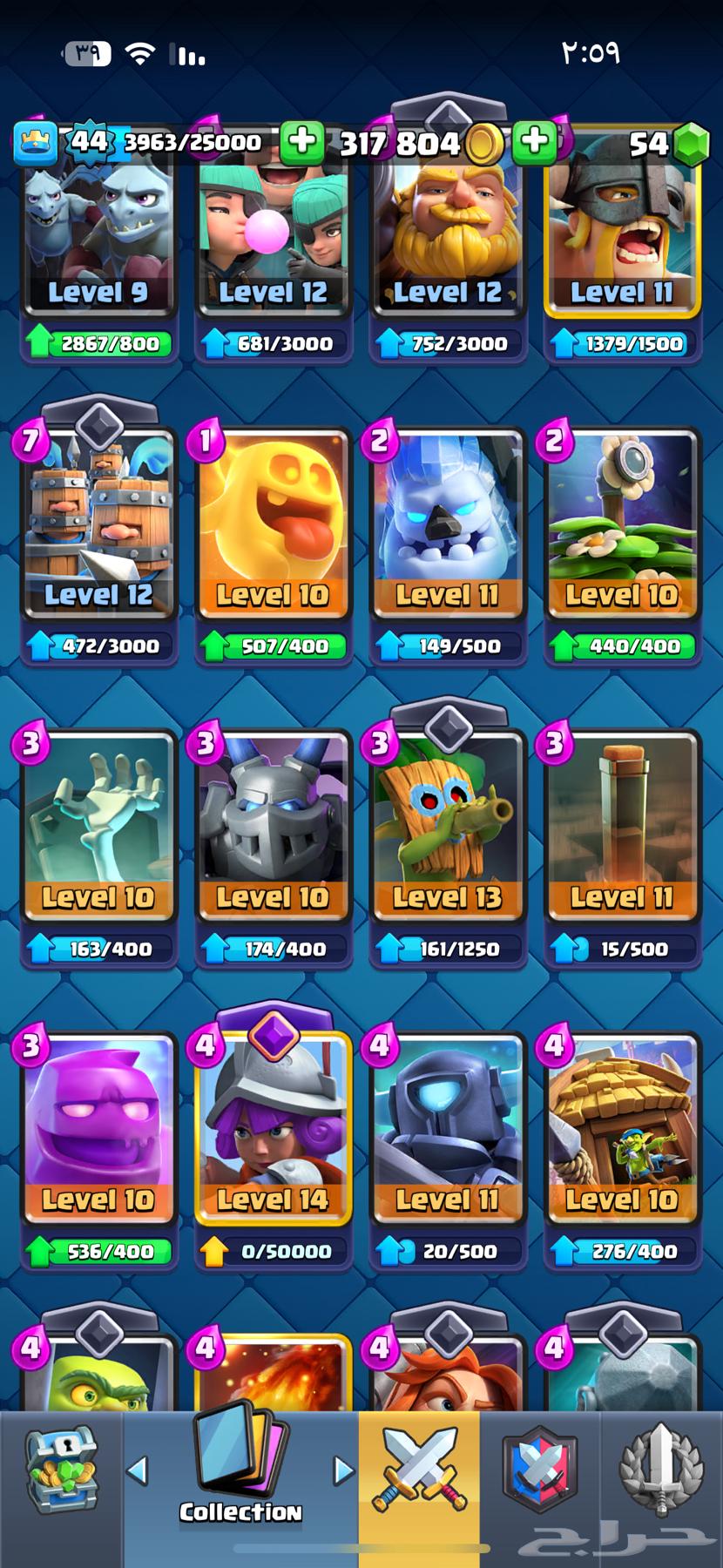Open the Mega Minion Level 10 card
This screenshot has width=723, height=1568.
coord(273,823)
